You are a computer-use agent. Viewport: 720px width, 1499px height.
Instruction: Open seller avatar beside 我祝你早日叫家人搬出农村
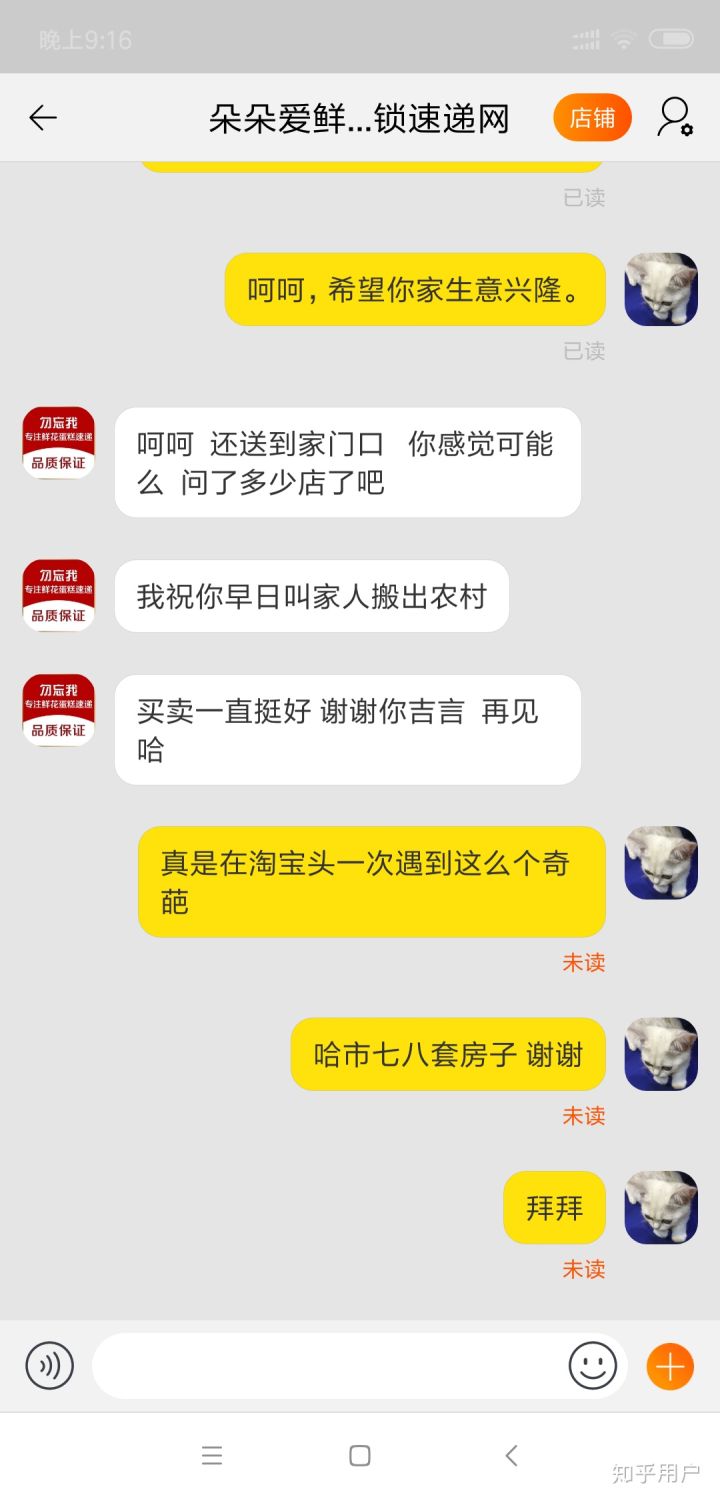[x=59, y=596]
